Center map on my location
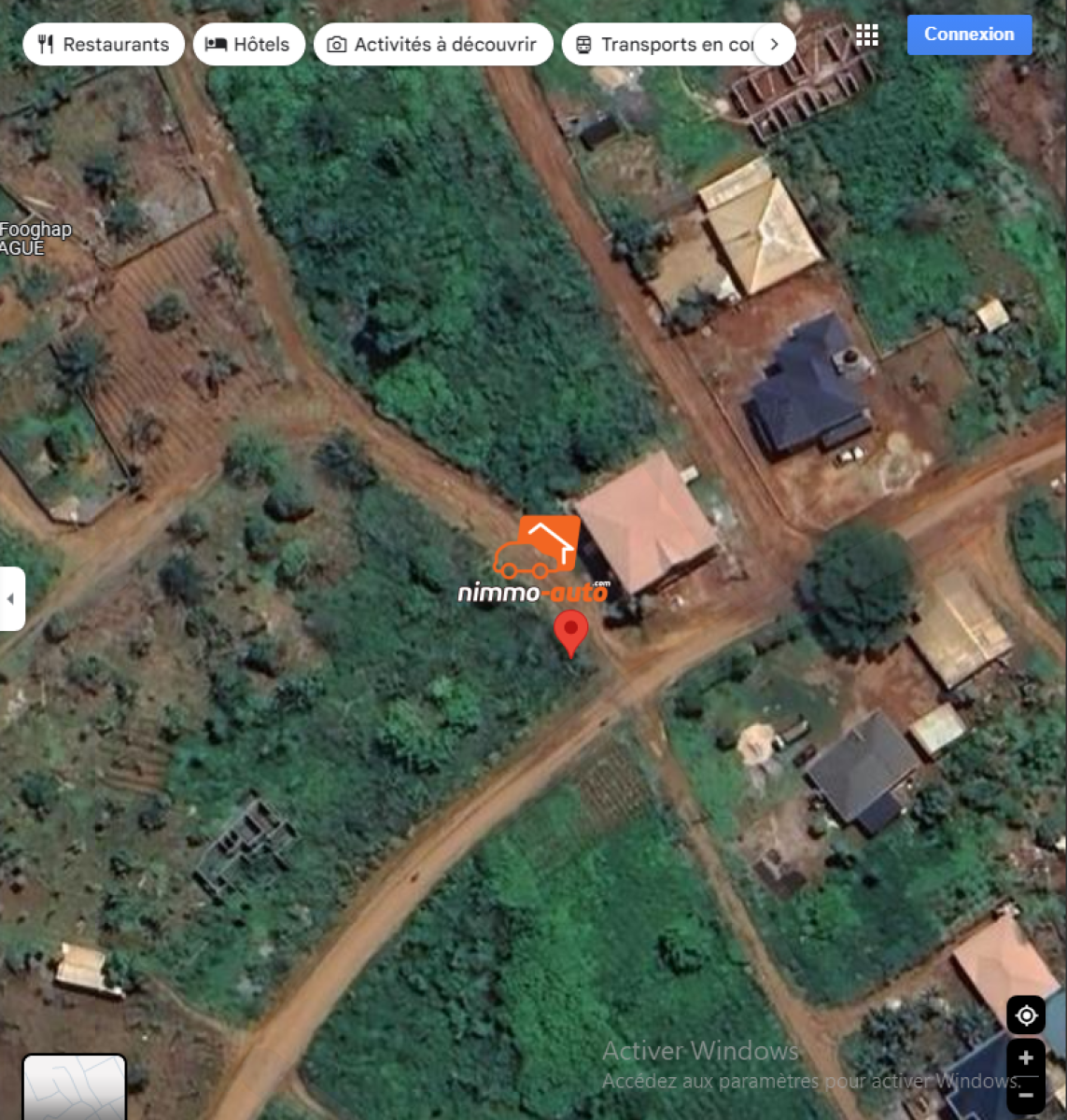Viewport: 1067px width, 1120px height. point(1026,1015)
